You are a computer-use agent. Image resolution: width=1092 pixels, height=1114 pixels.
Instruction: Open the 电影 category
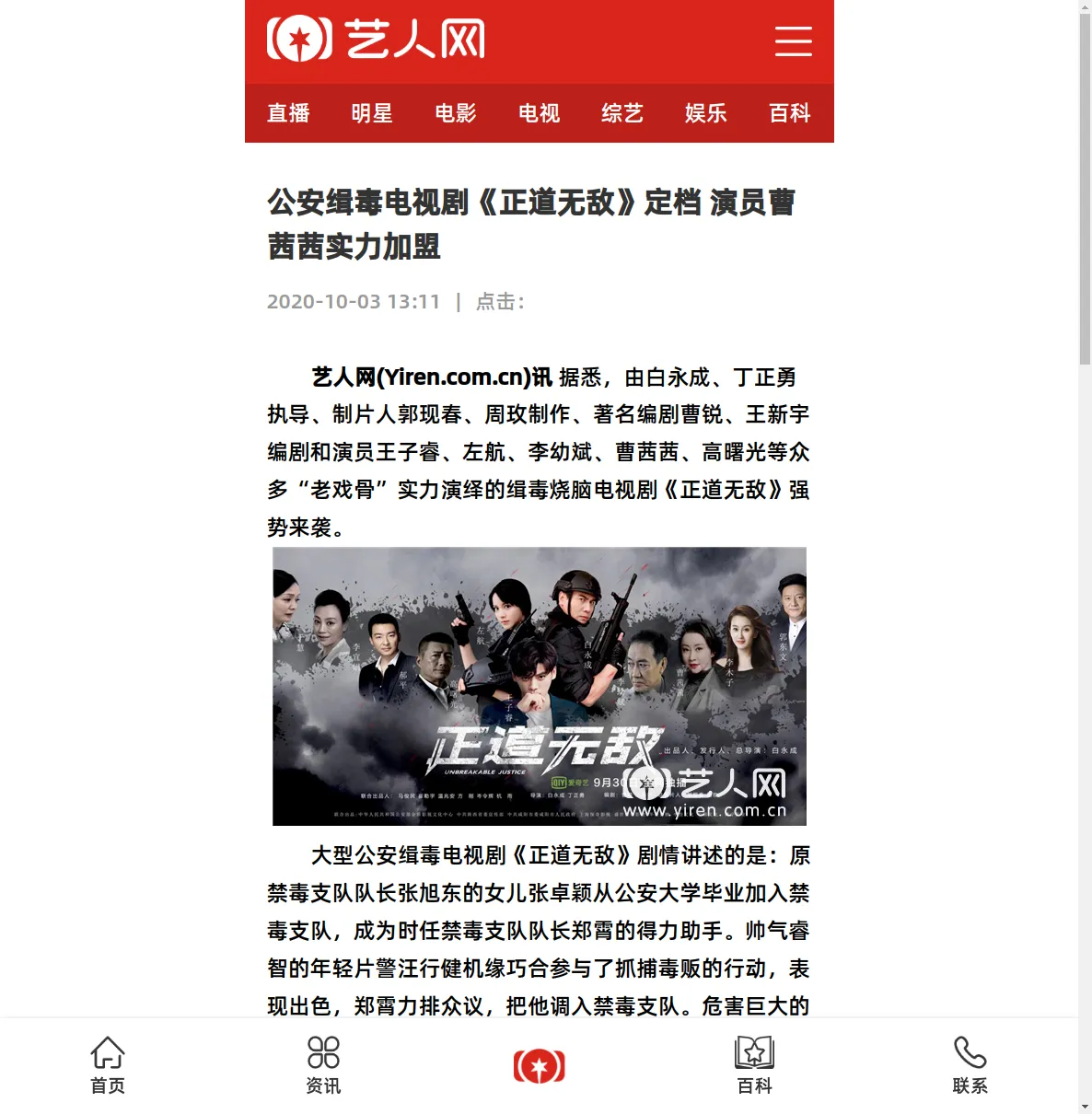tap(456, 113)
